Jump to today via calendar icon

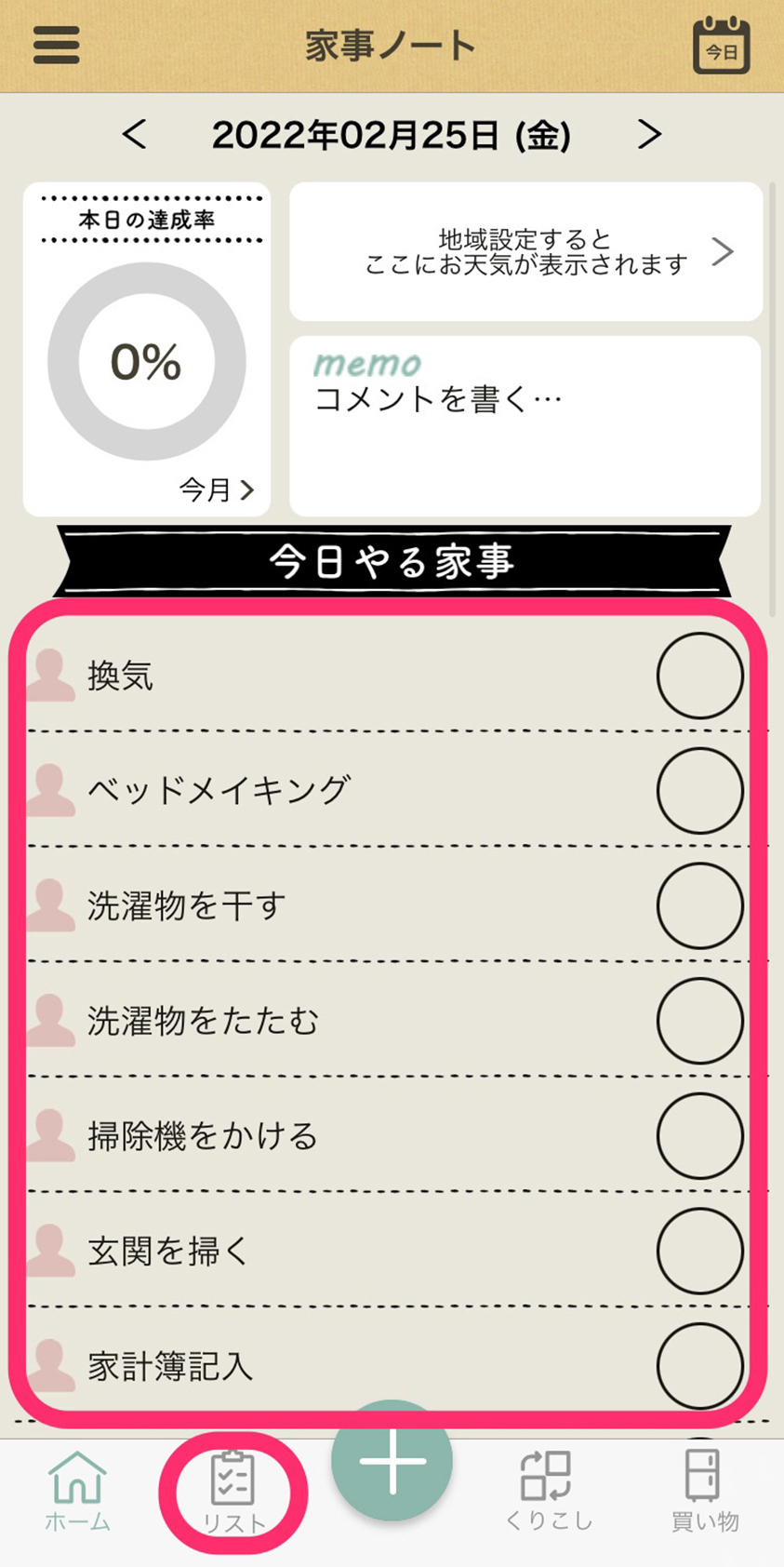point(721,45)
